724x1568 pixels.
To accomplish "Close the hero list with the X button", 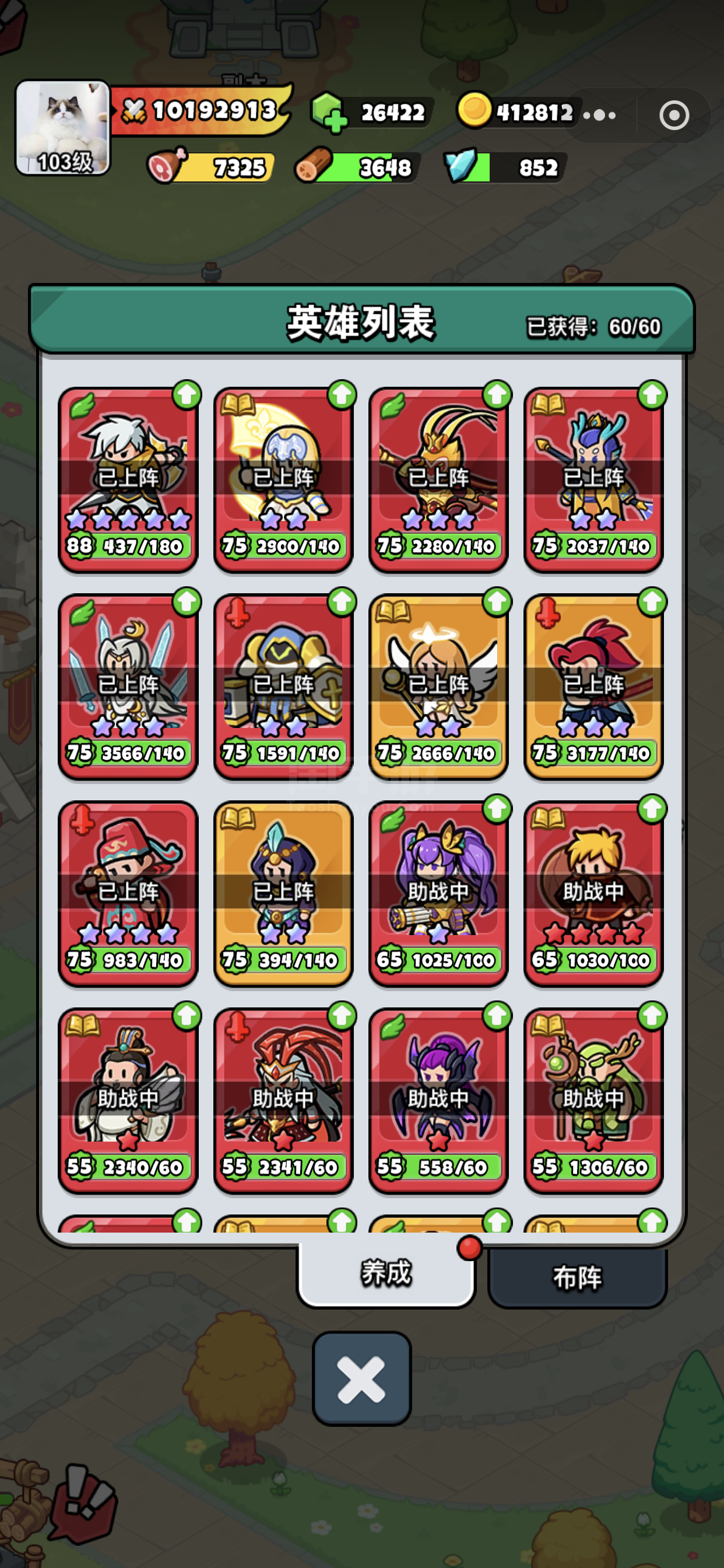I will [x=361, y=1378].
